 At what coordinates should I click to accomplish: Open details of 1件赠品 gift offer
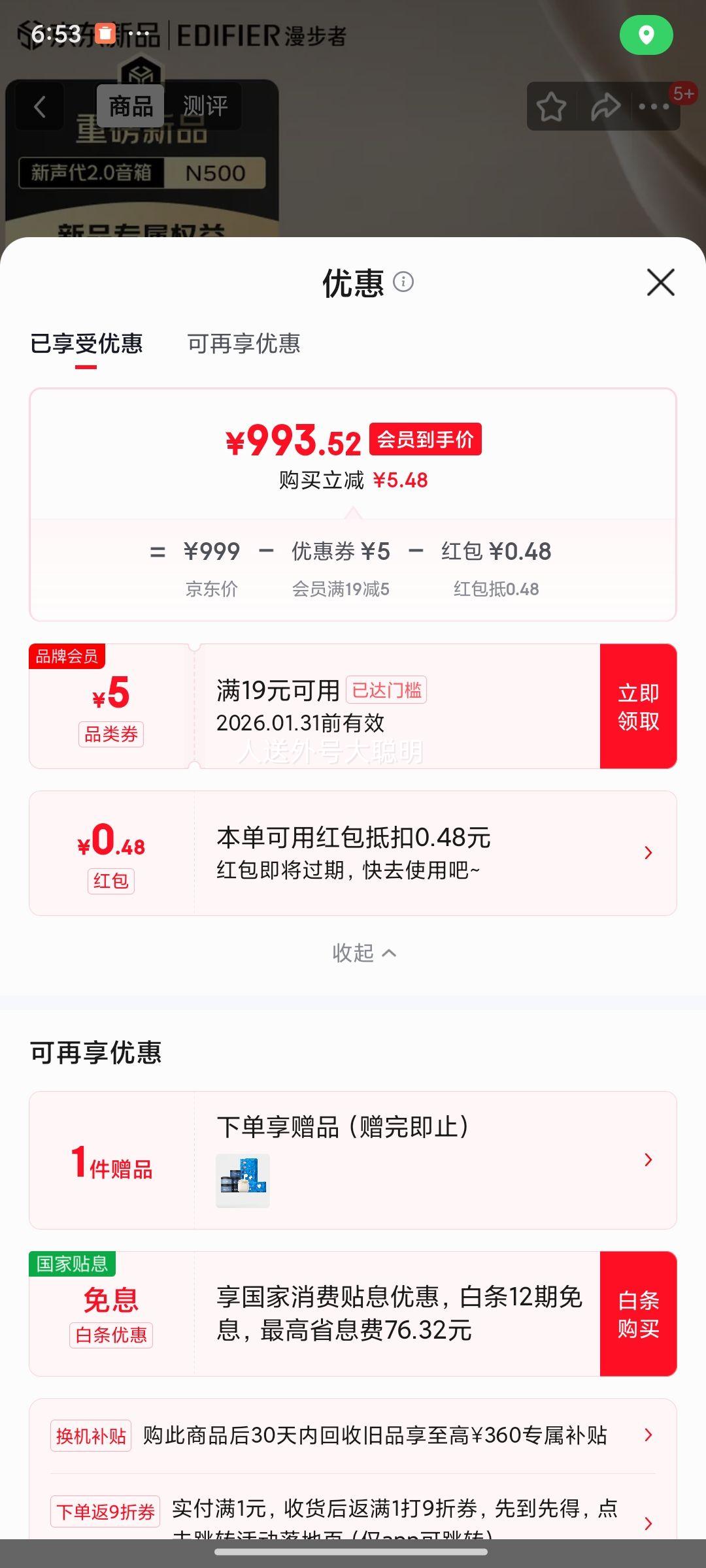pos(648,1160)
